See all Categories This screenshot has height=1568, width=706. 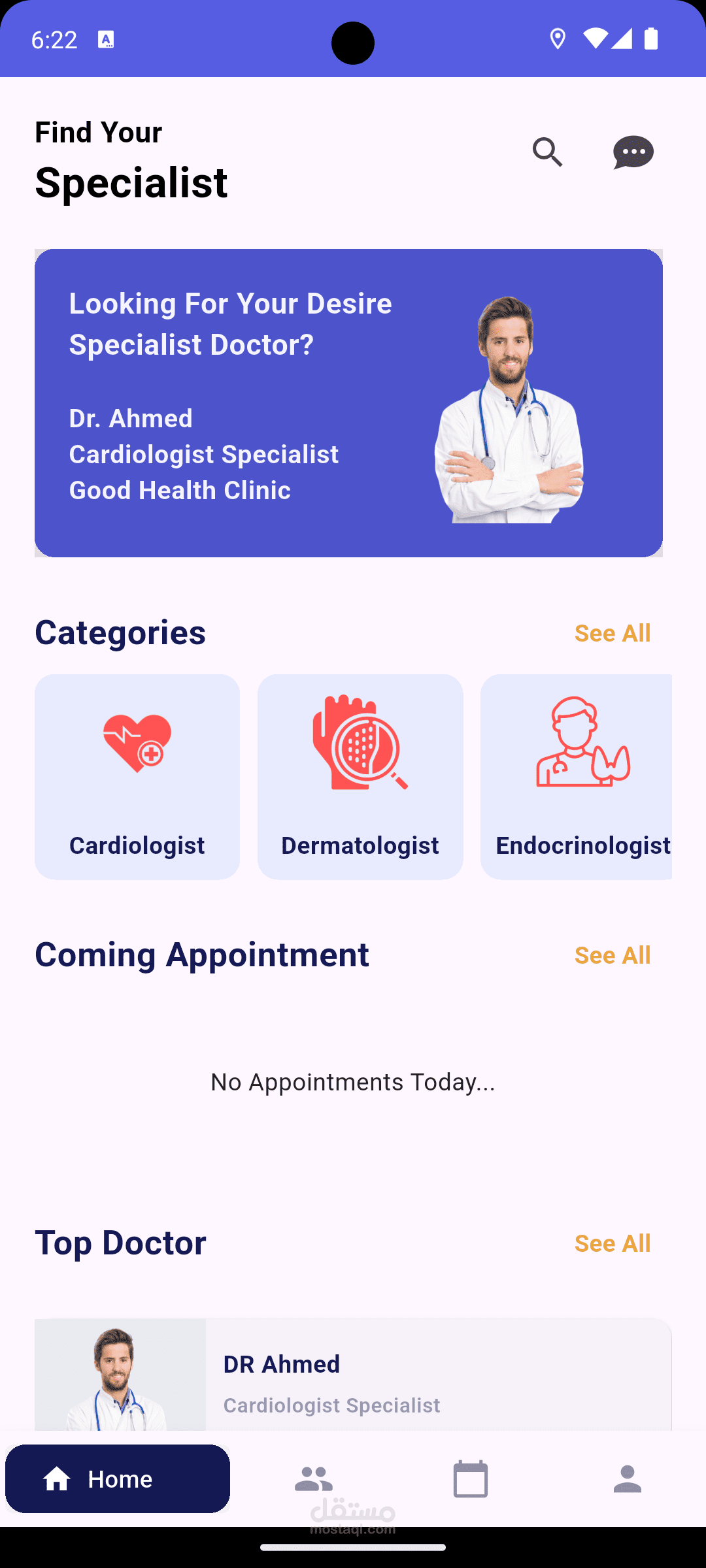tap(612, 633)
